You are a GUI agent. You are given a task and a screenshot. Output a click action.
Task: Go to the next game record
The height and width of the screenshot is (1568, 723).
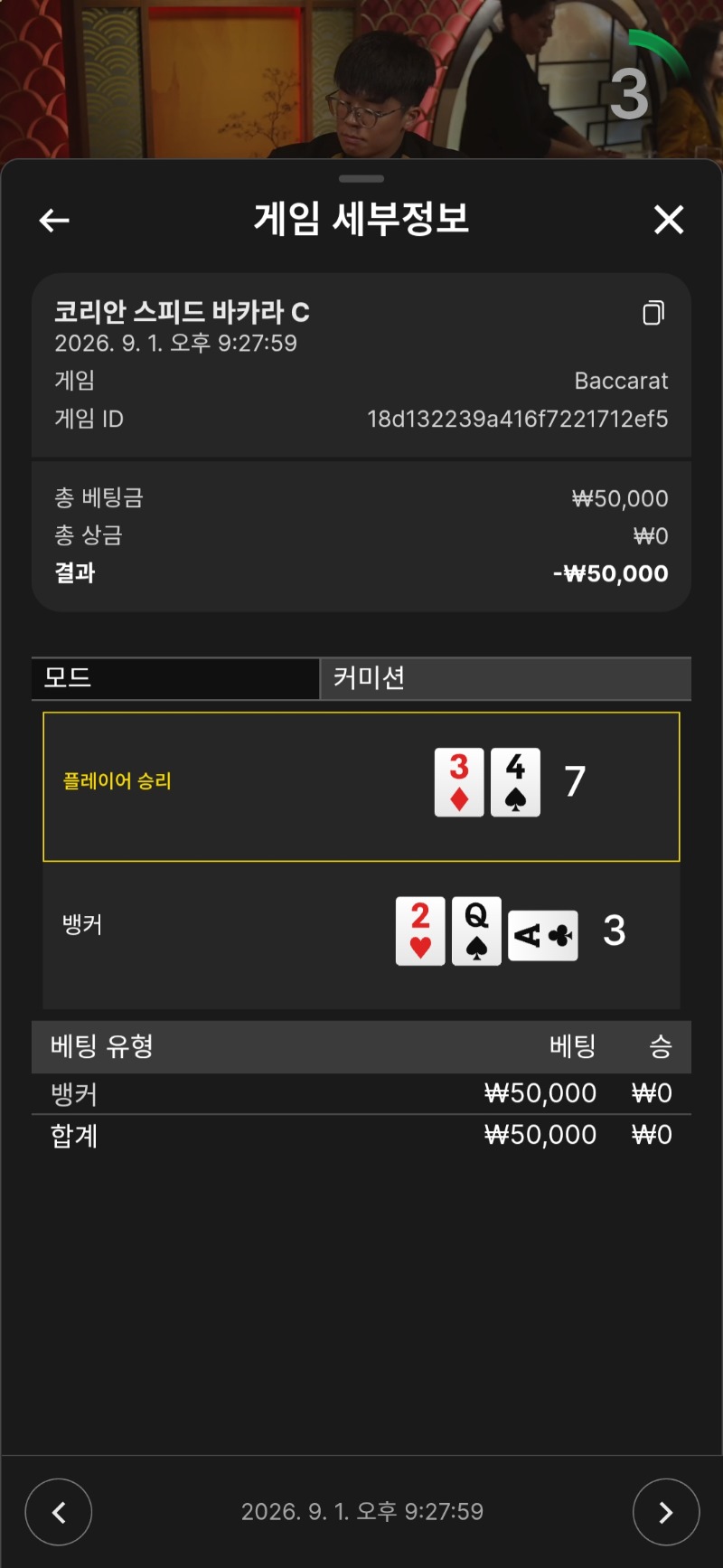(x=666, y=1512)
